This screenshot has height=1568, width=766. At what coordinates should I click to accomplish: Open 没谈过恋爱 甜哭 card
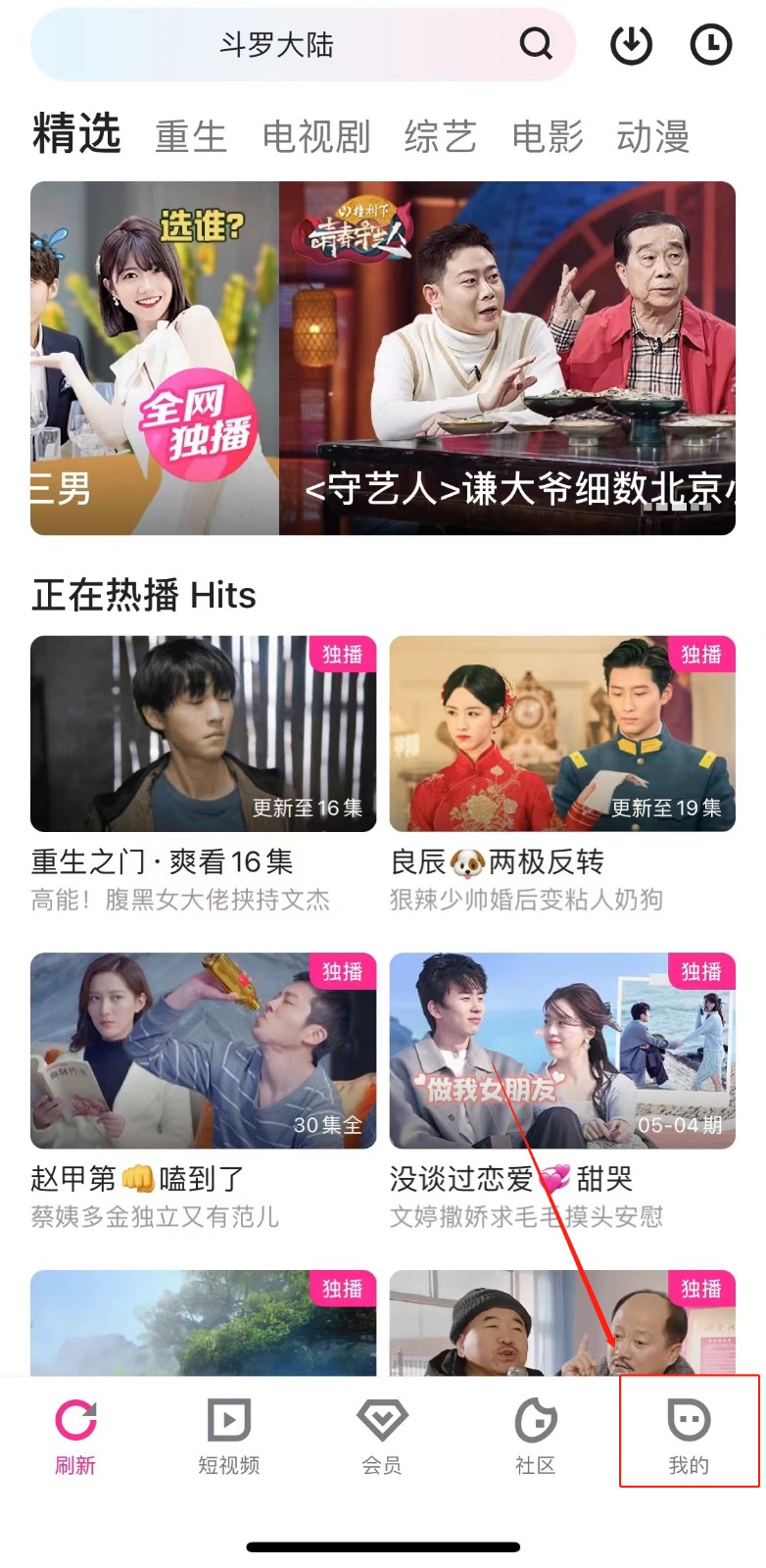click(562, 1092)
